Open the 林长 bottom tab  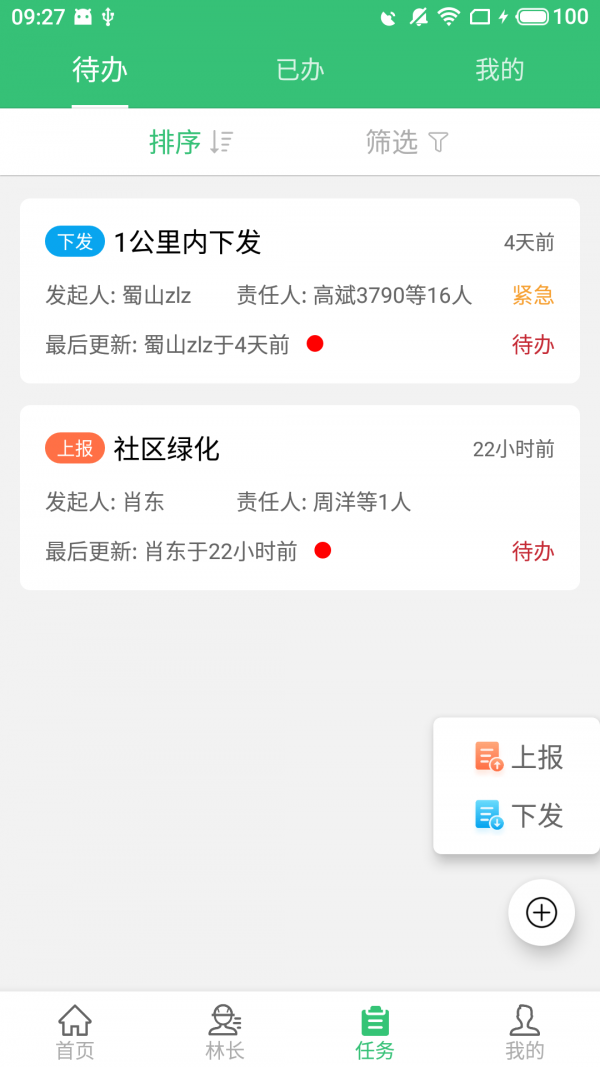[x=225, y=1031]
